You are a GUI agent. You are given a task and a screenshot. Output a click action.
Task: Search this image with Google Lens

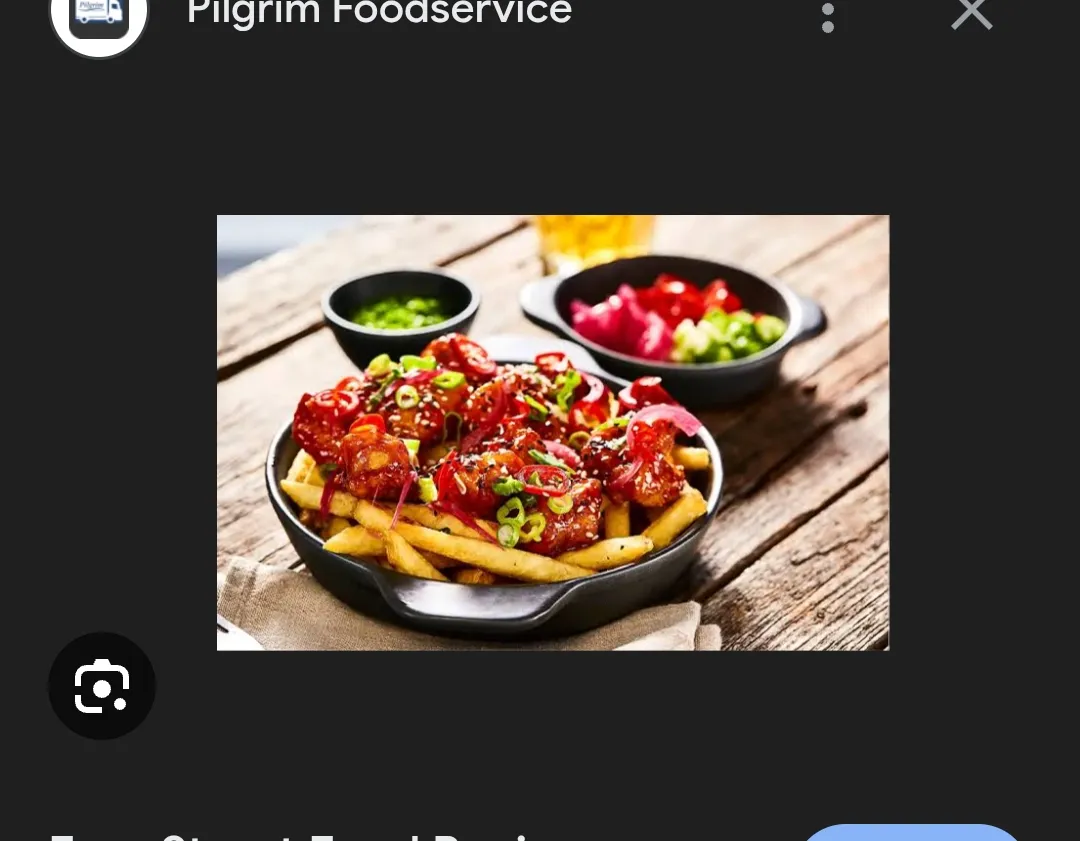click(102, 686)
